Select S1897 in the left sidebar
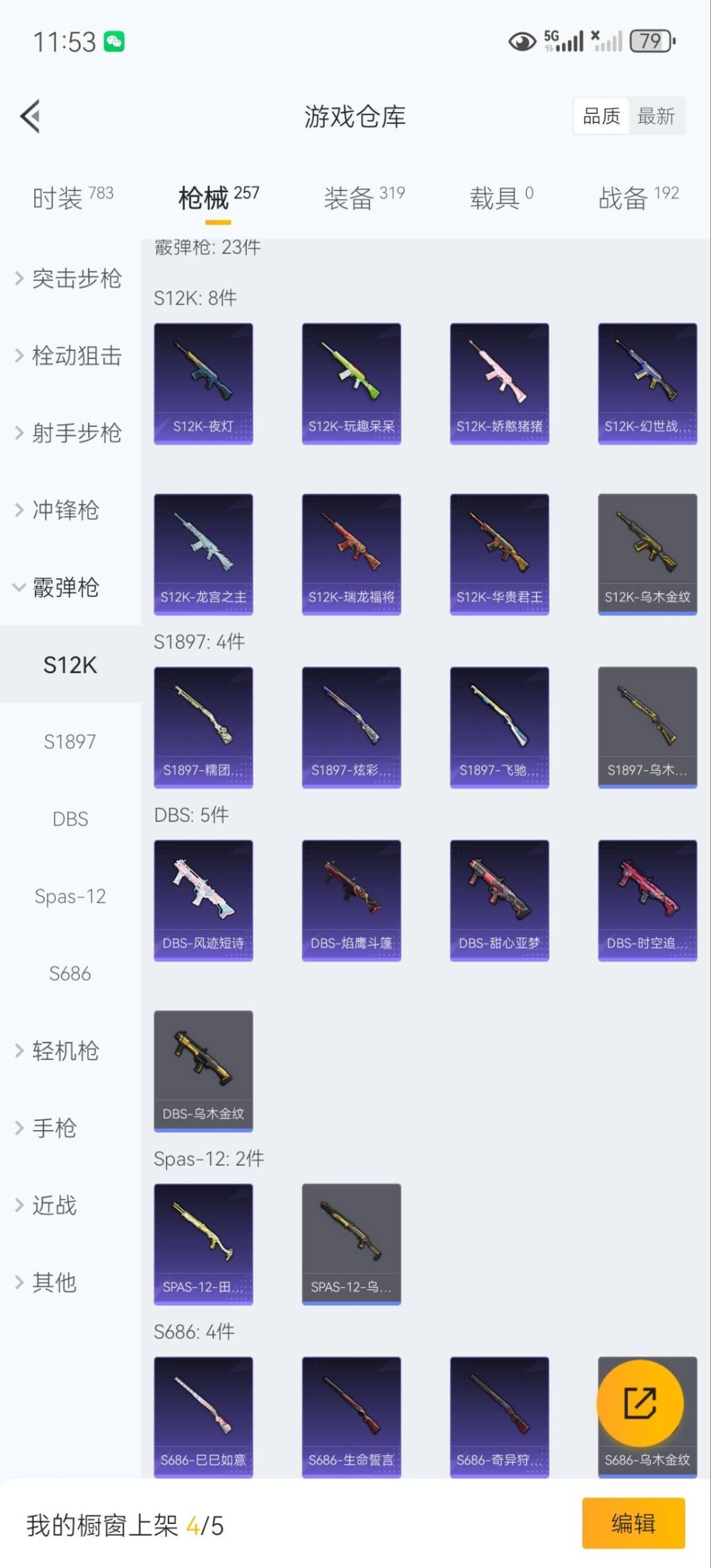The image size is (711, 1568). point(70,741)
